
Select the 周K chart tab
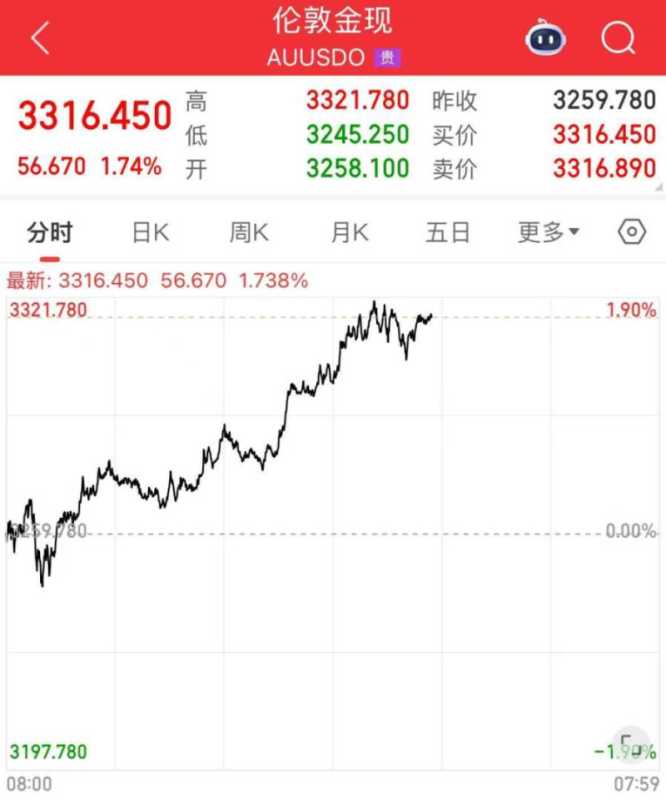pos(249,233)
